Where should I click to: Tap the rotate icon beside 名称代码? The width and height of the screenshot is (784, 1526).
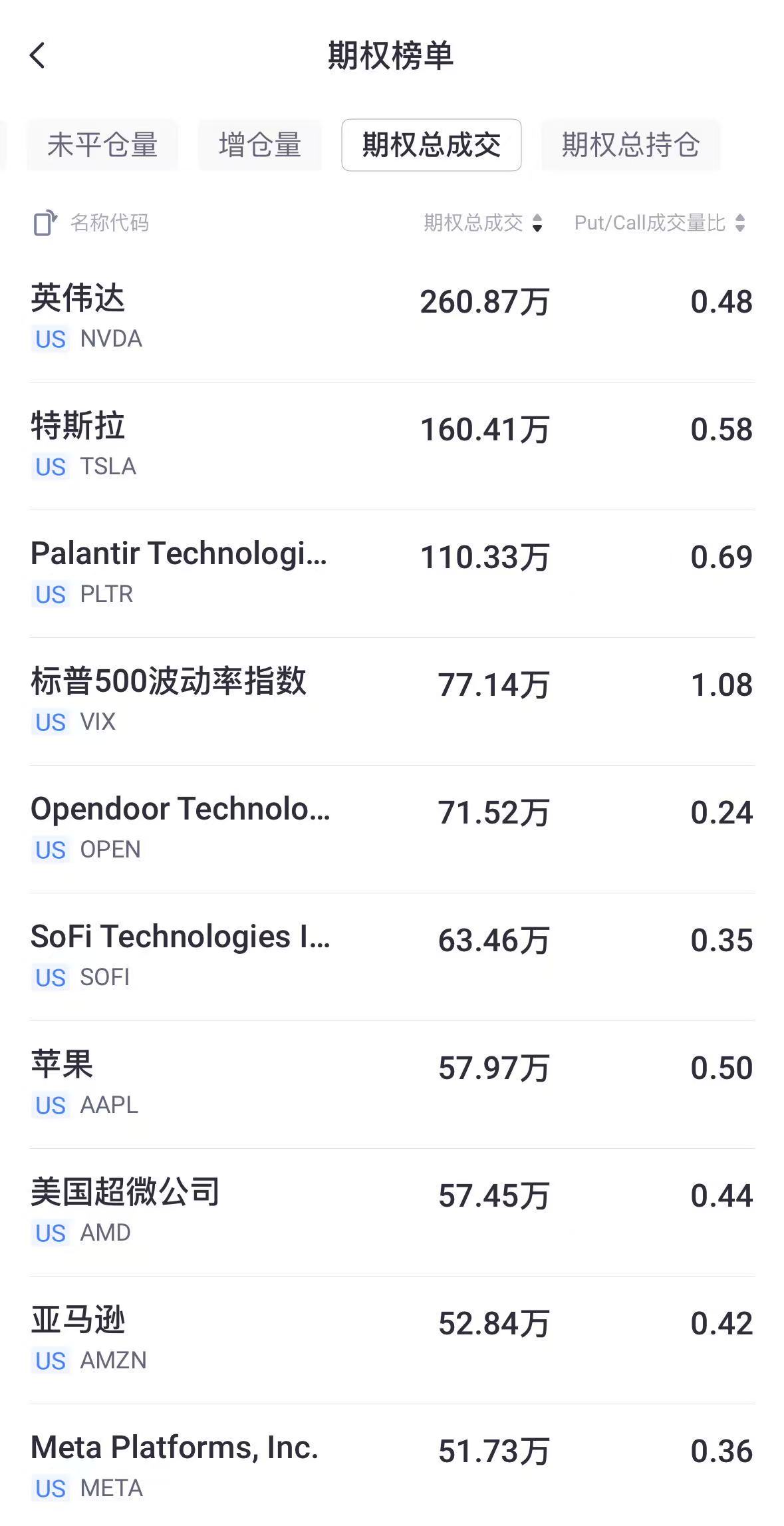45,223
